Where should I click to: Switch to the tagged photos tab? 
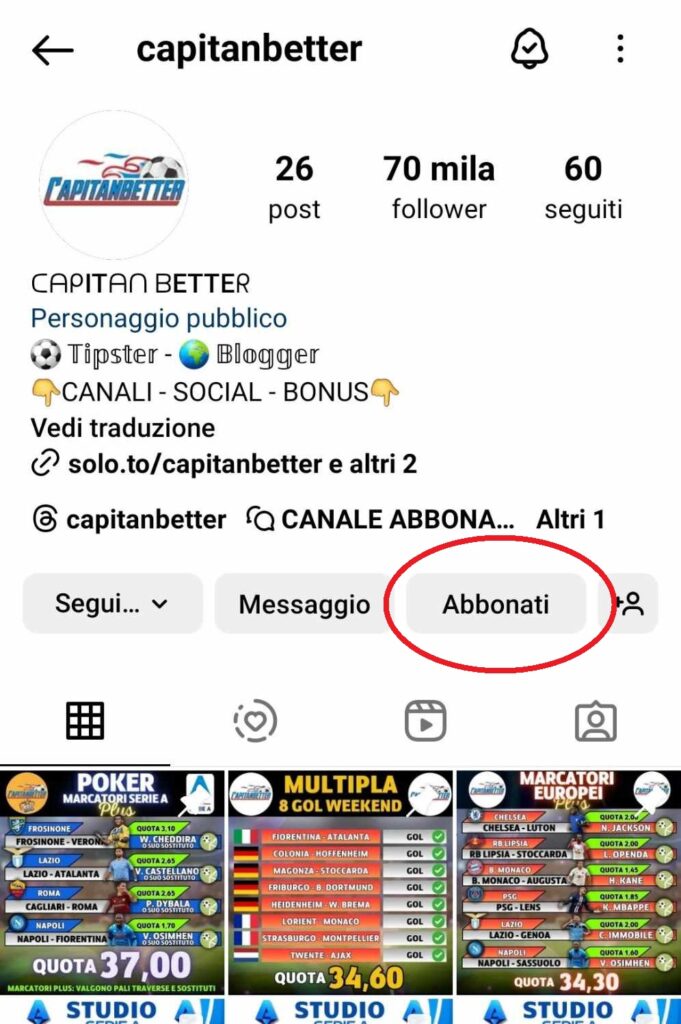pos(595,720)
